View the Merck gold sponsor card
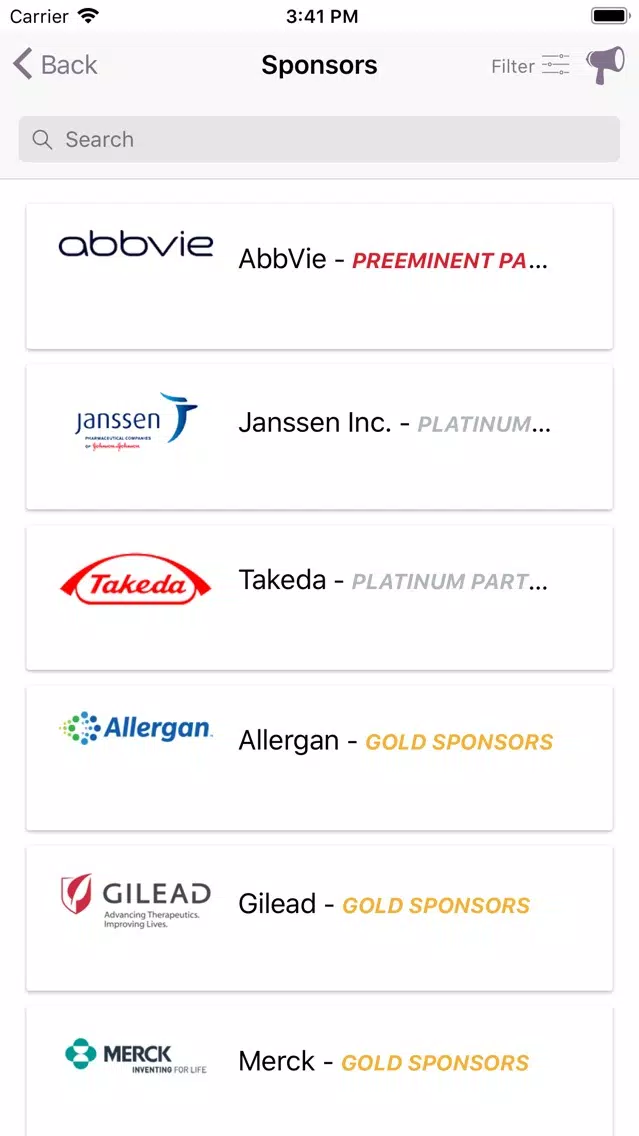This screenshot has width=639, height=1136. point(319,1068)
